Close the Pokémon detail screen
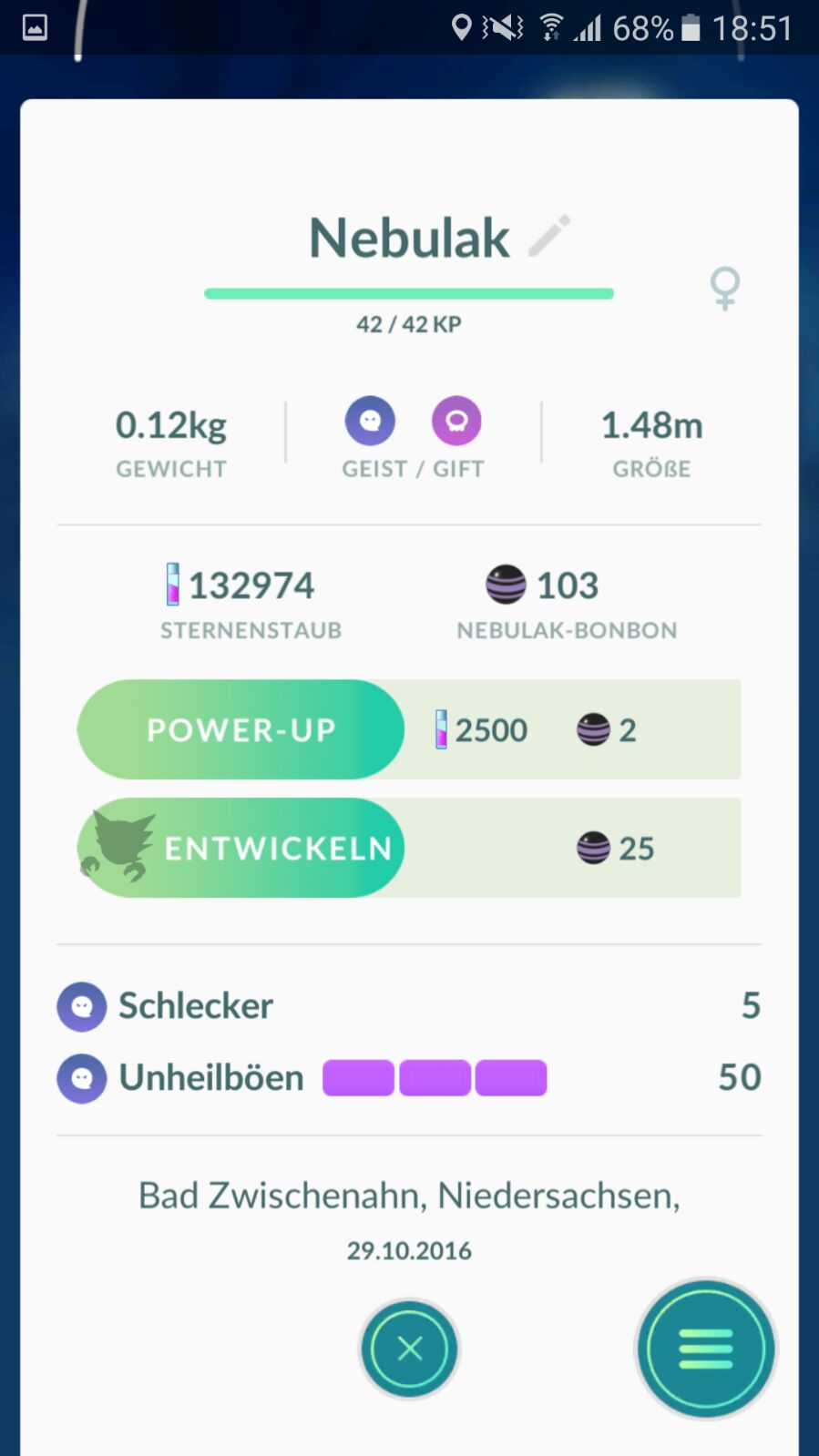The image size is (819, 1456). [x=409, y=1349]
